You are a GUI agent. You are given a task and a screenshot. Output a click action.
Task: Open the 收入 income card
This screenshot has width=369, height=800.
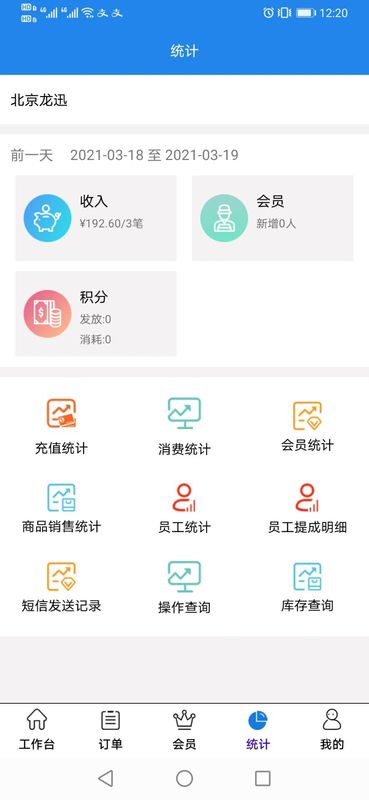(96, 218)
